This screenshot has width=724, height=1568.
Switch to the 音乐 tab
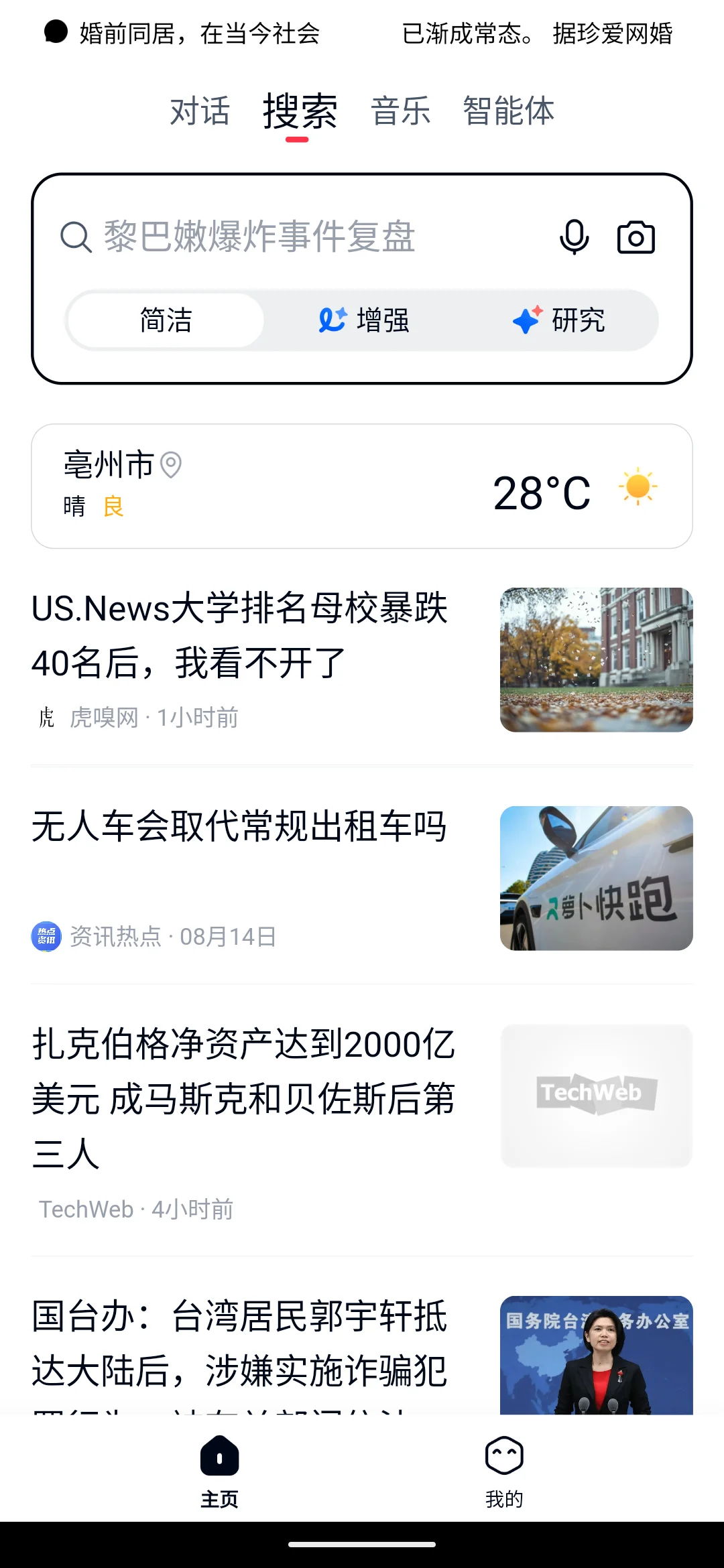tap(400, 111)
